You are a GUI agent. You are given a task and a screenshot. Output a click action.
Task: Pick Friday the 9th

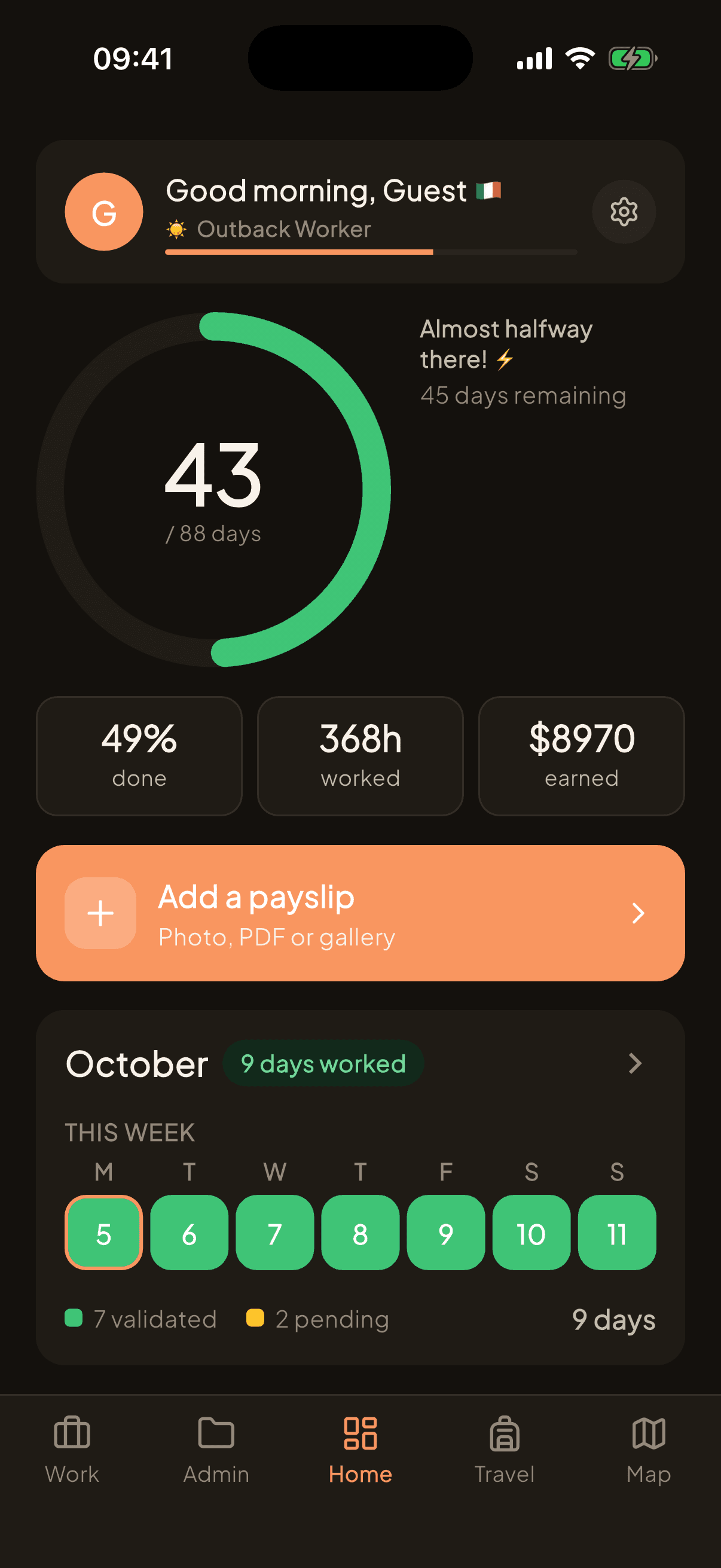[x=446, y=1232]
